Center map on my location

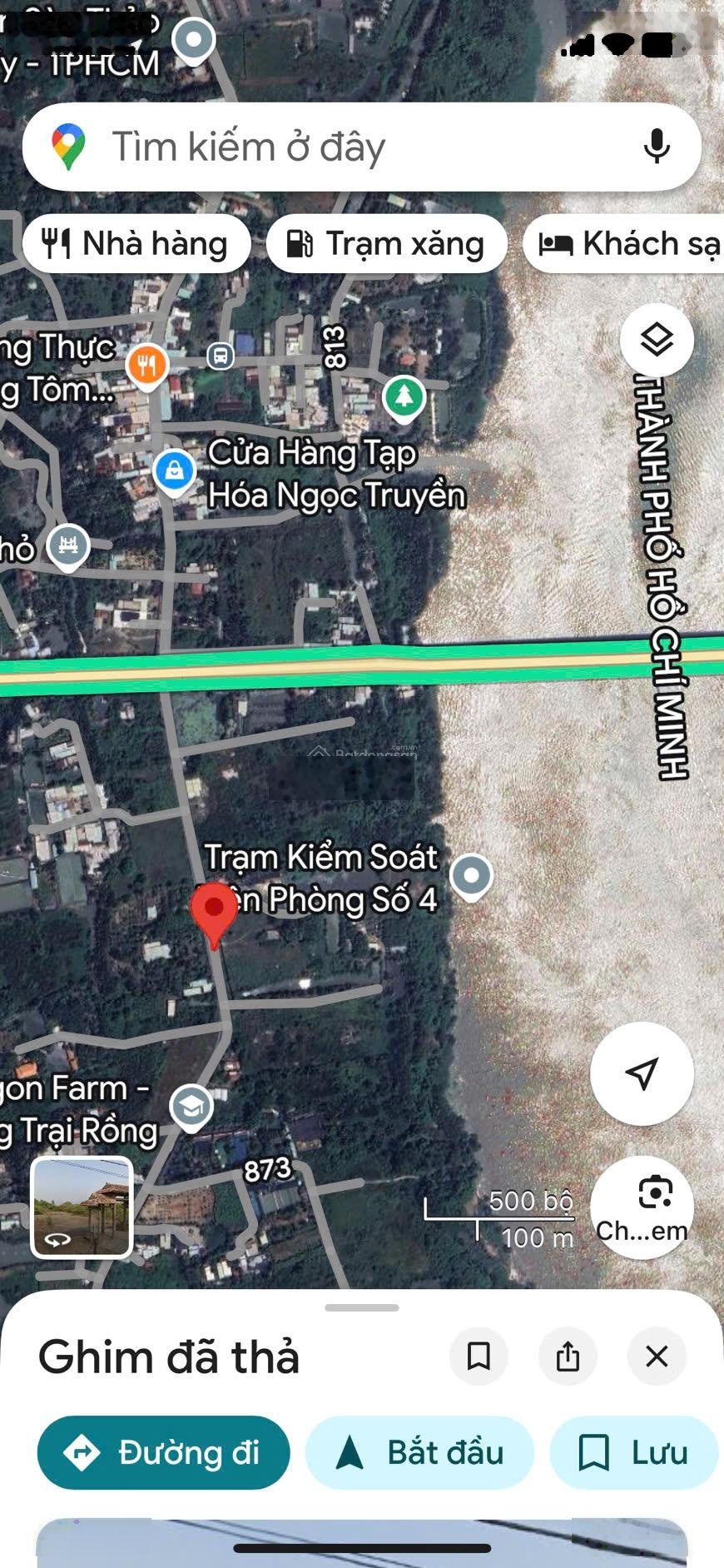[x=642, y=1073]
